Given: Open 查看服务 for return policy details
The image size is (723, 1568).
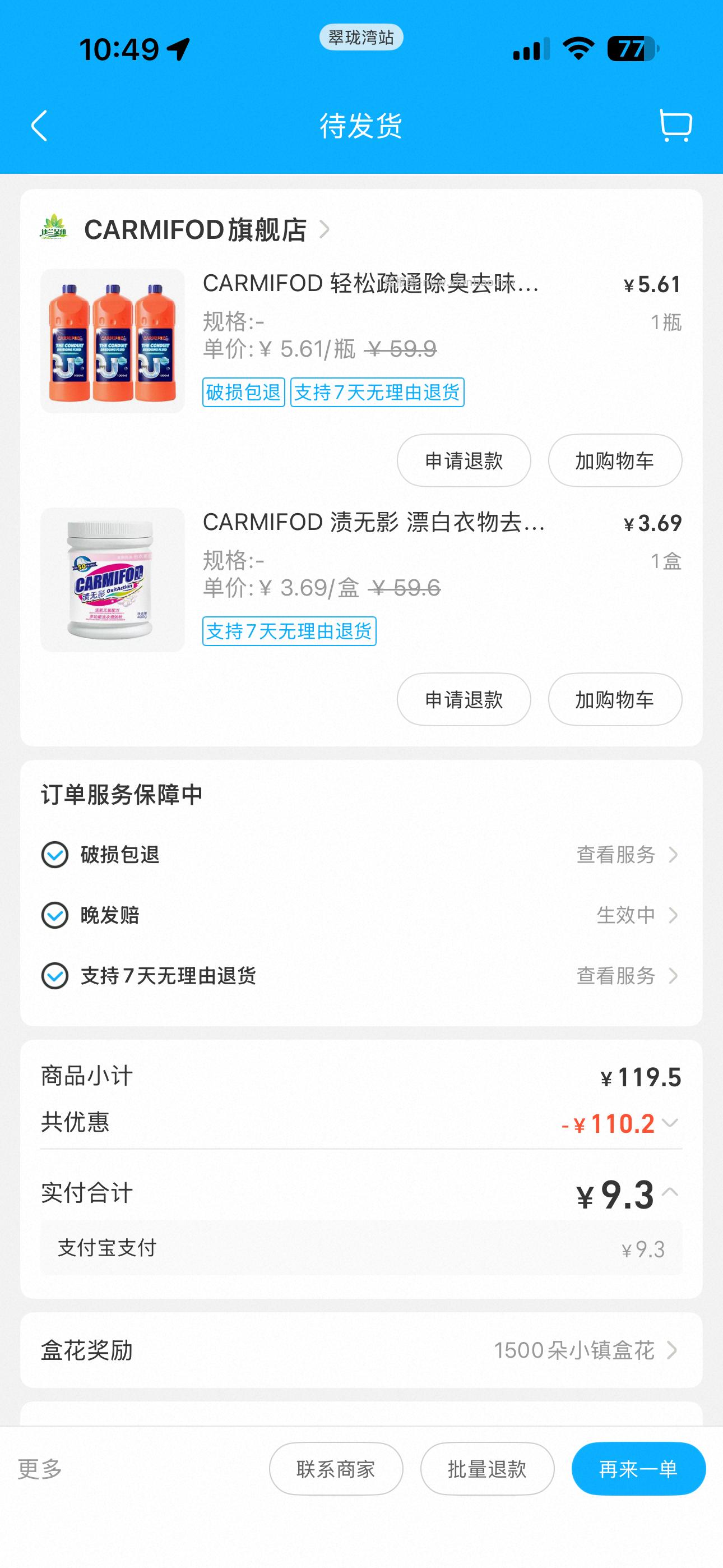Looking at the screenshot, I should [x=617, y=976].
